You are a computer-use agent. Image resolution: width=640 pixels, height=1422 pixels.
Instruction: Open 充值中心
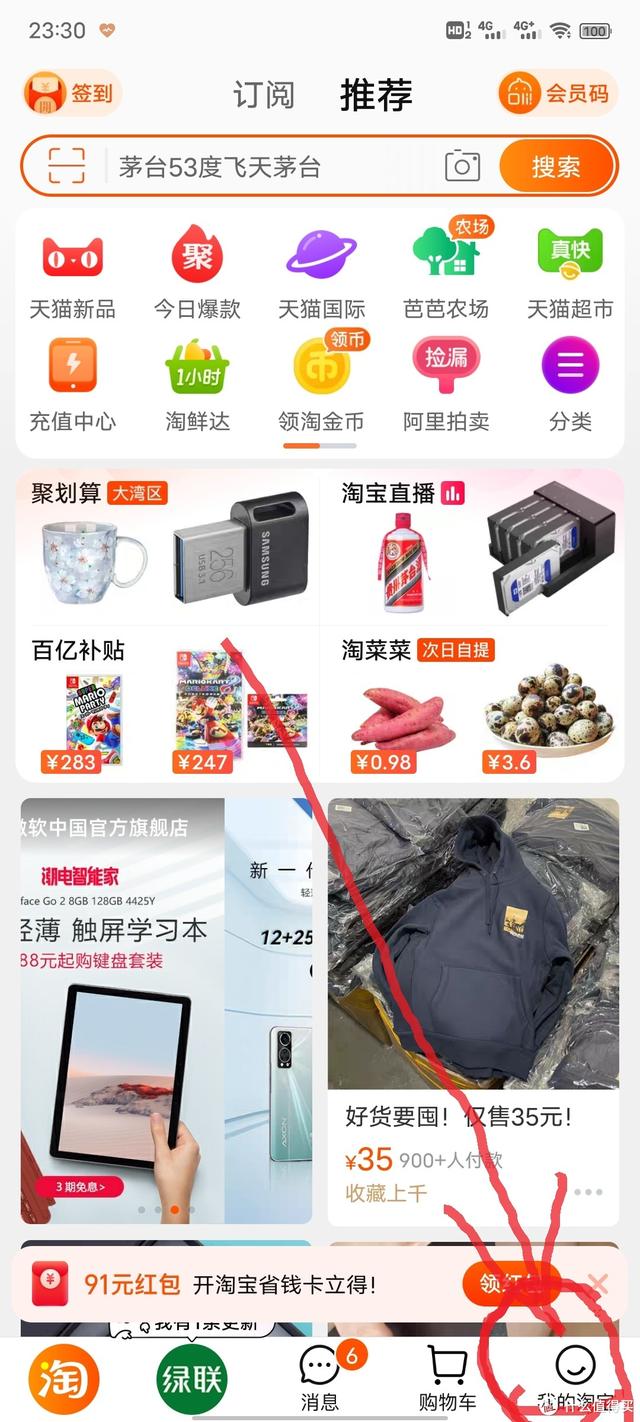[x=72, y=385]
